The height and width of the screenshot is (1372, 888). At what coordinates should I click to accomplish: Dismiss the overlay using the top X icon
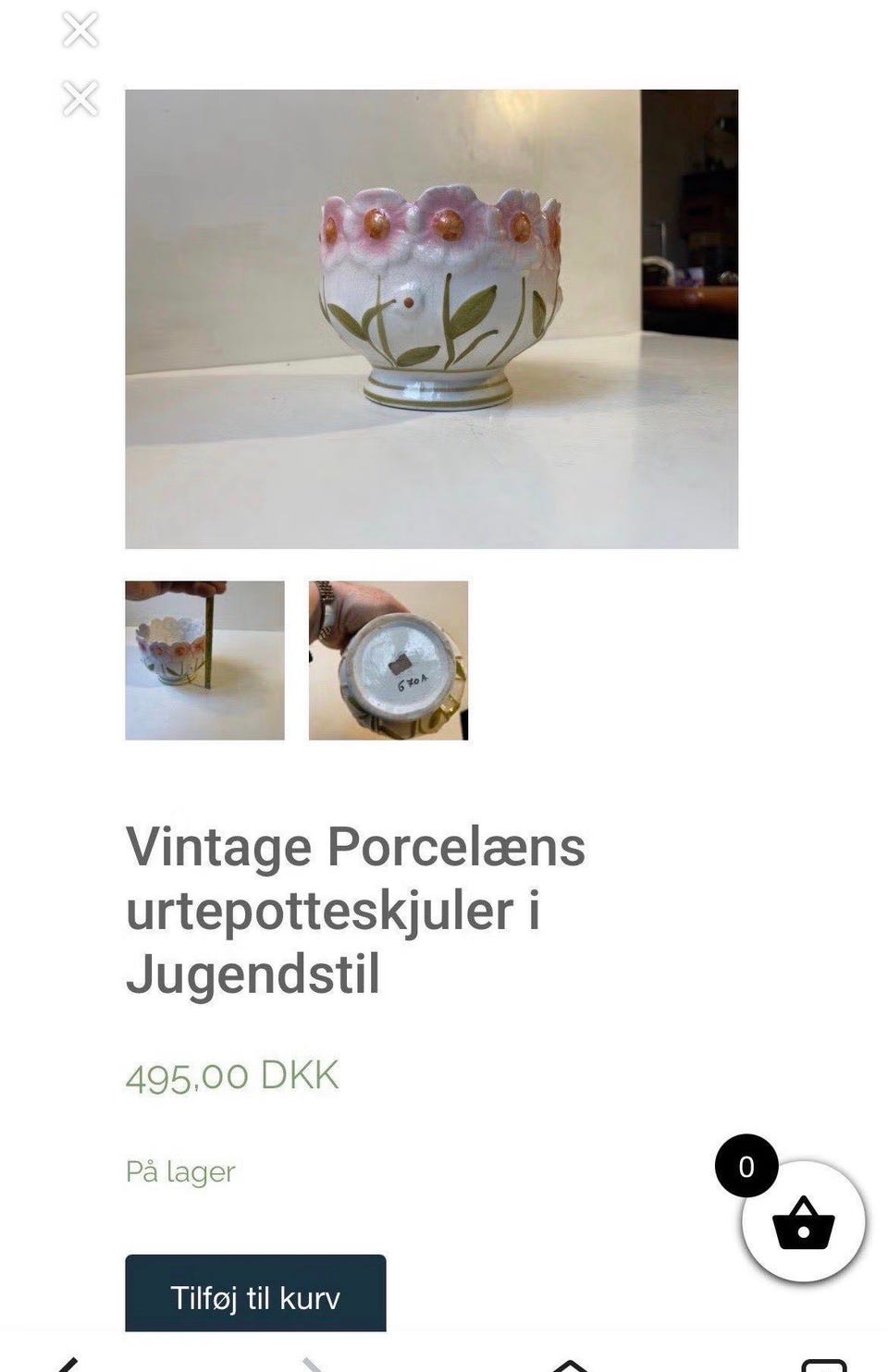pos(81,29)
